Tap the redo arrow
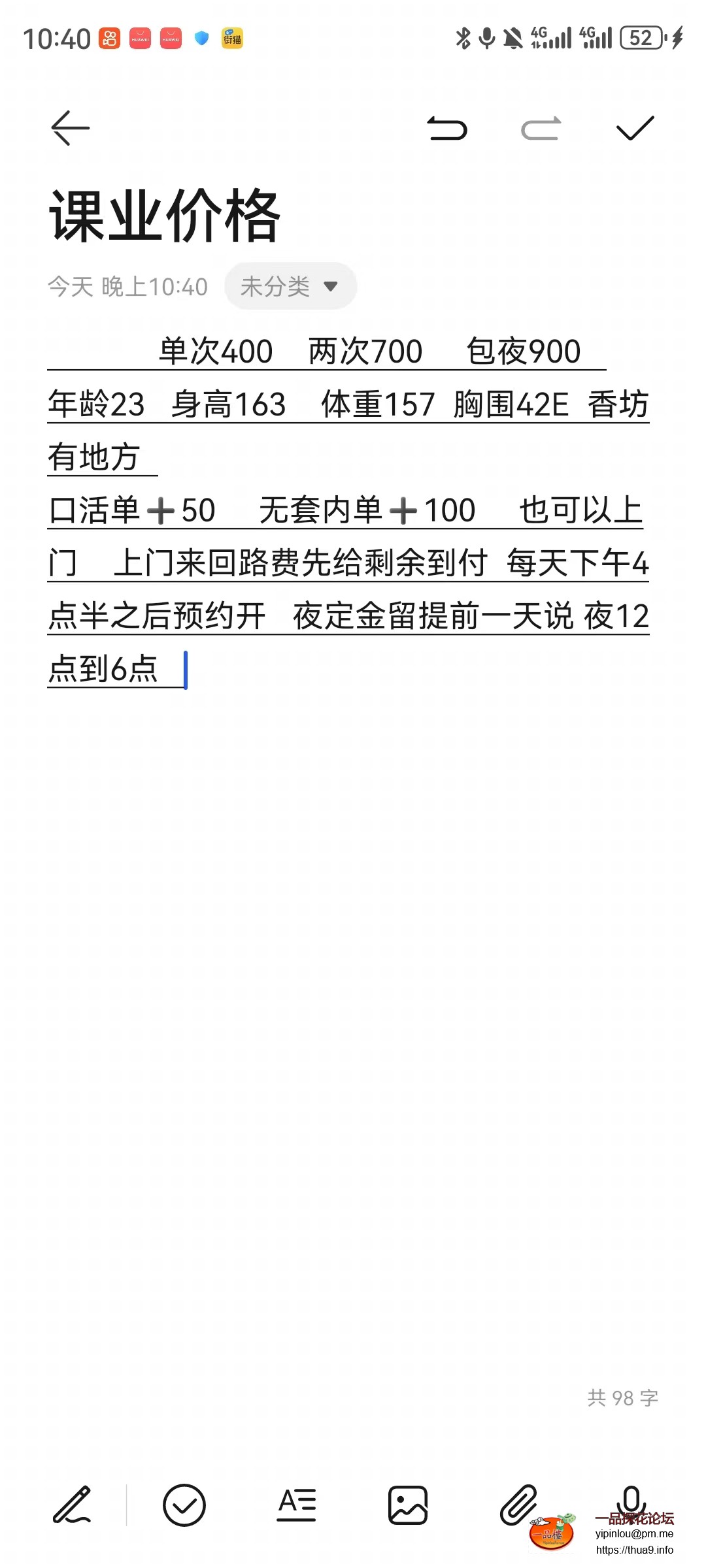This screenshot has height=1568, width=706. [x=541, y=129]
